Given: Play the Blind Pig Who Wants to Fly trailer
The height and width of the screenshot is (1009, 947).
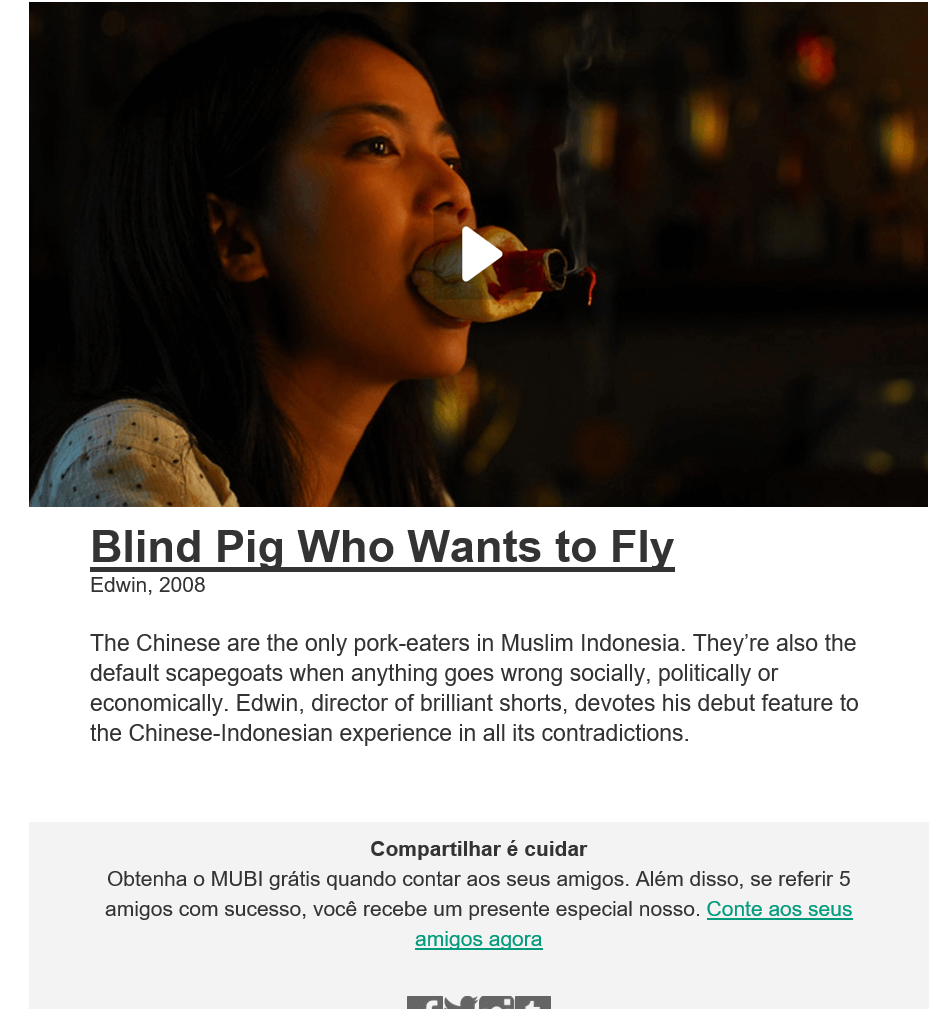Looking at the screenshot, I should point(480,255).
